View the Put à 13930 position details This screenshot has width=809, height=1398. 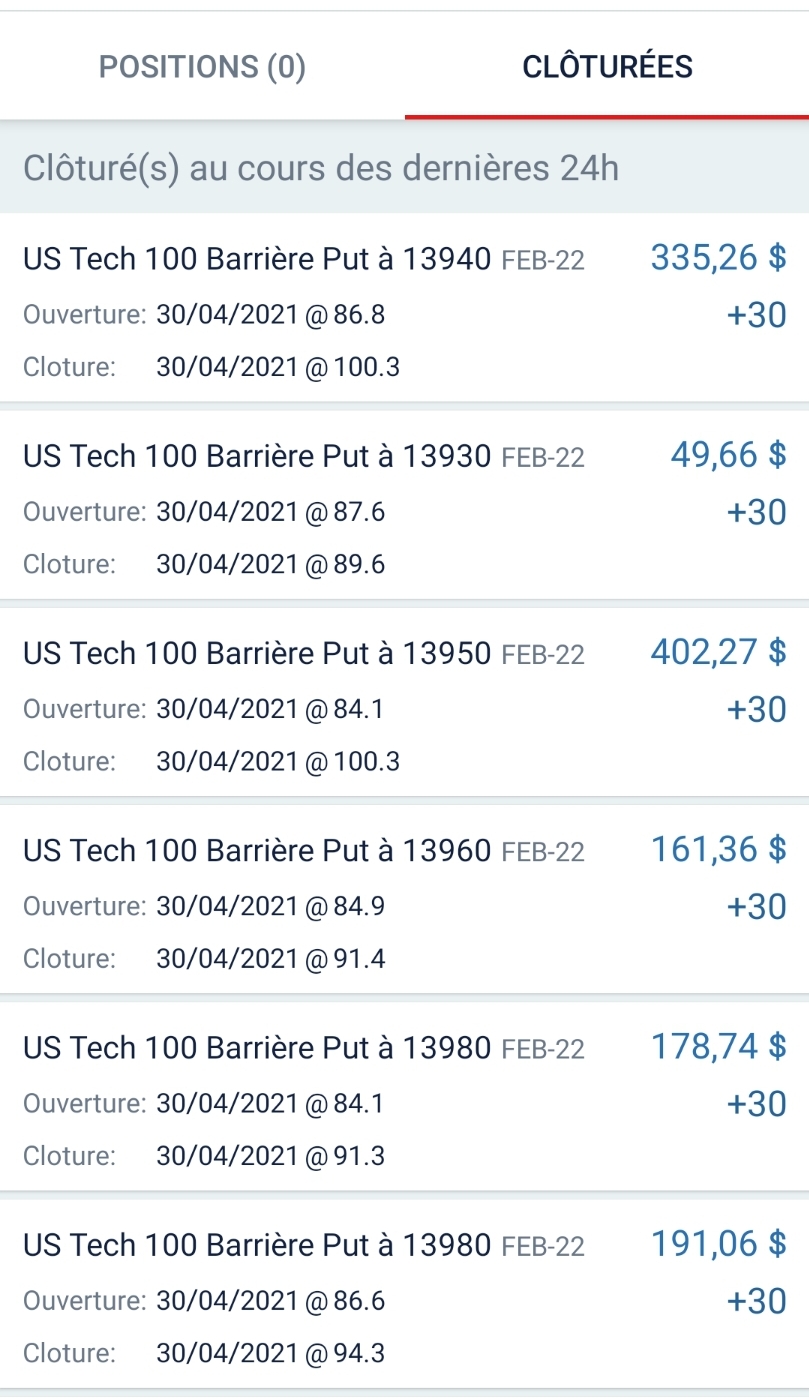(x=404, y=507)
